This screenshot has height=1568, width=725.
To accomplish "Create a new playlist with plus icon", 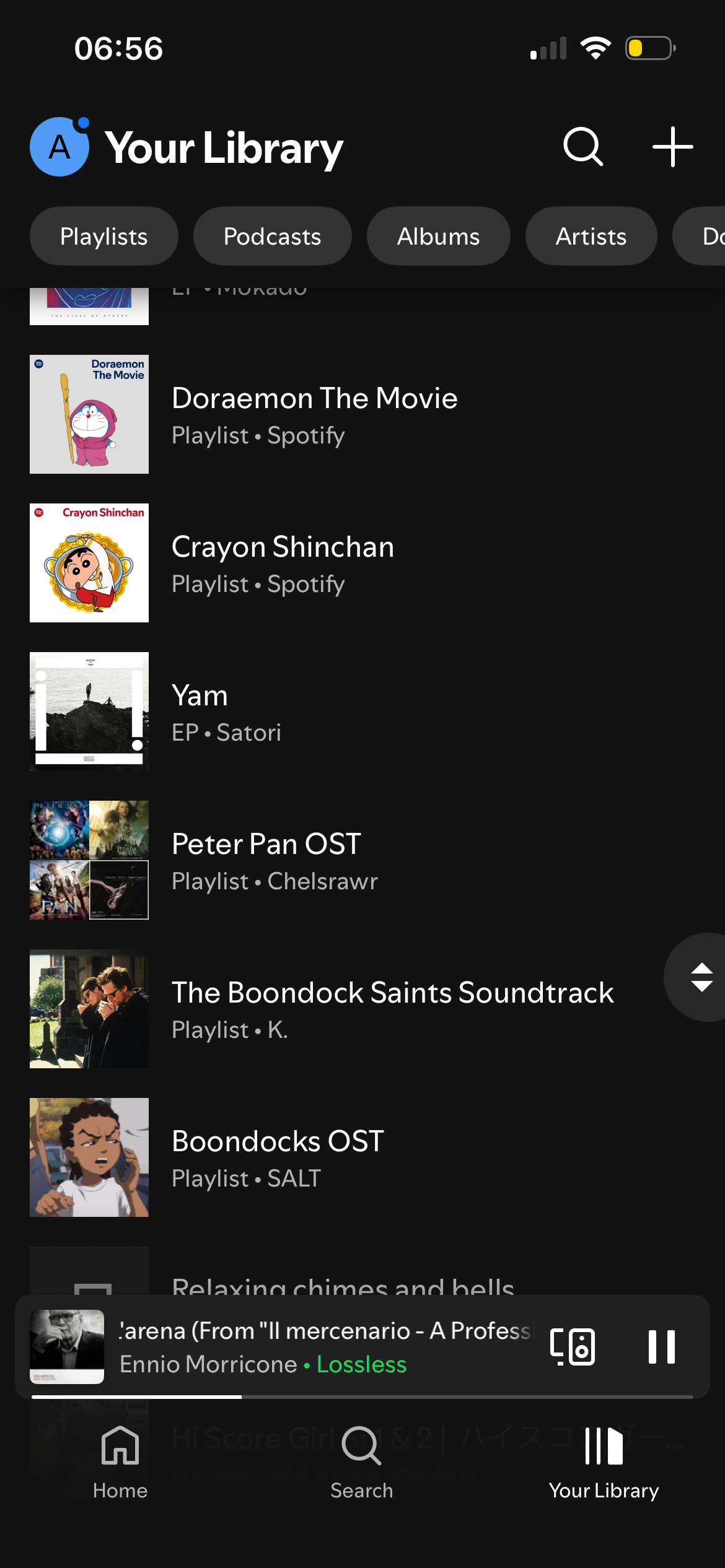I will click(672, 147).
